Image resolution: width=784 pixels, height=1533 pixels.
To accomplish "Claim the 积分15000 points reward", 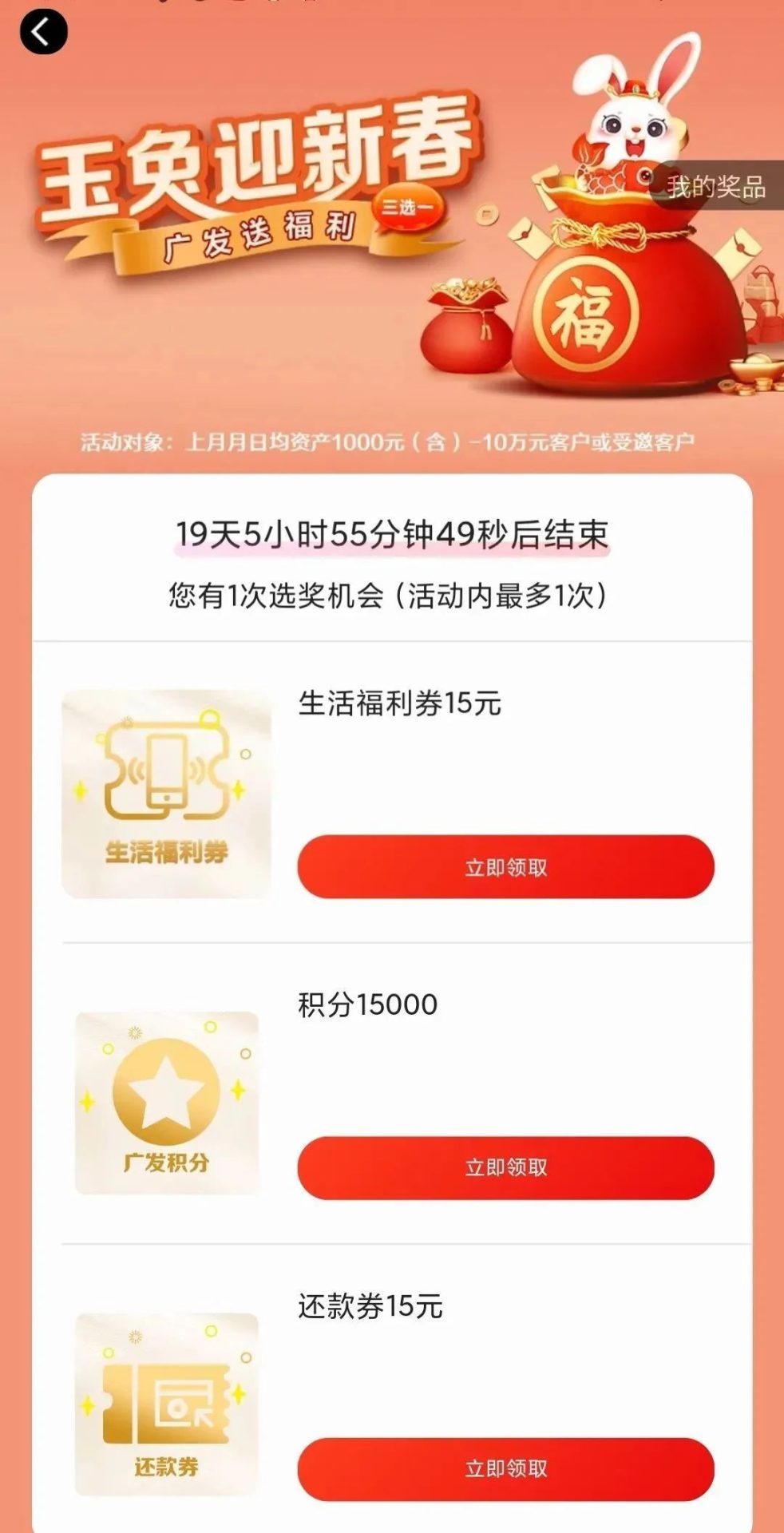I will pos(505,1167).
